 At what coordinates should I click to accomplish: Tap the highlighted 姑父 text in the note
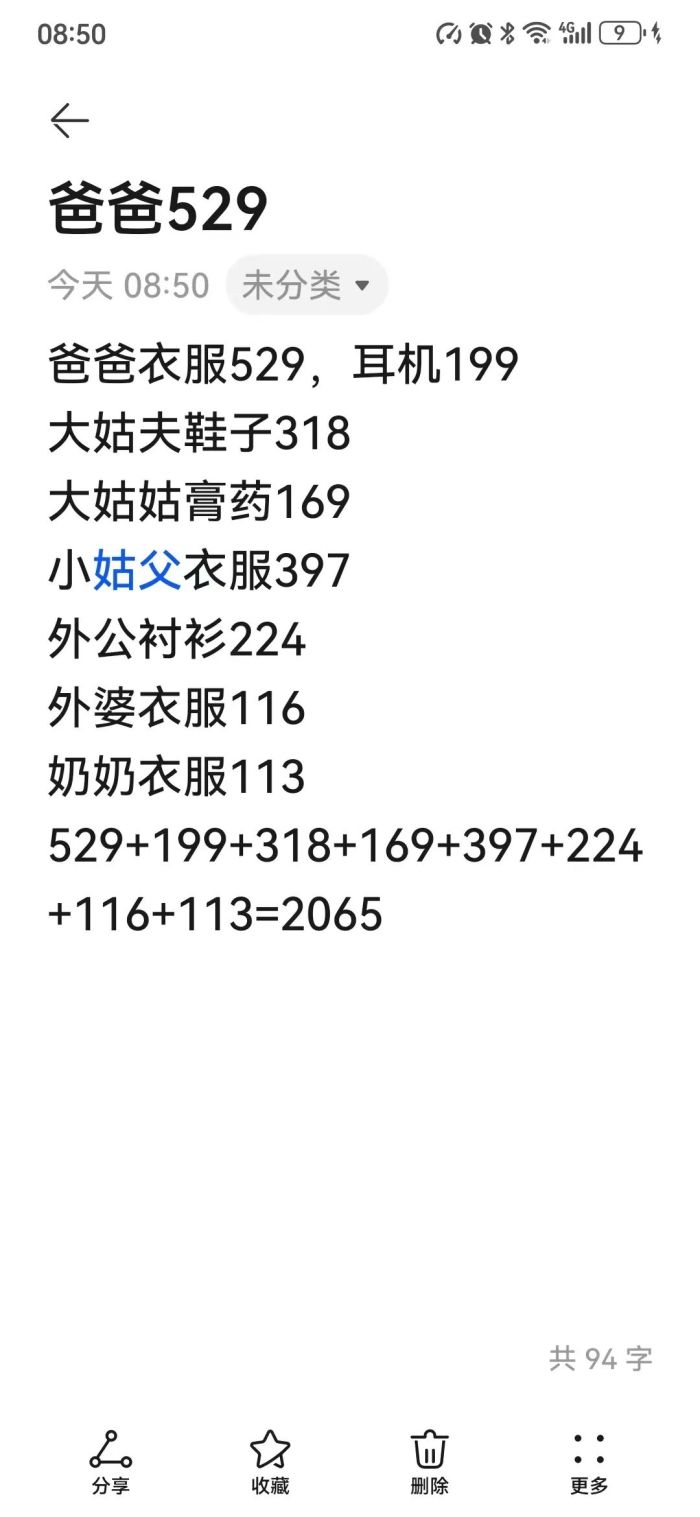tap(137, 570)
